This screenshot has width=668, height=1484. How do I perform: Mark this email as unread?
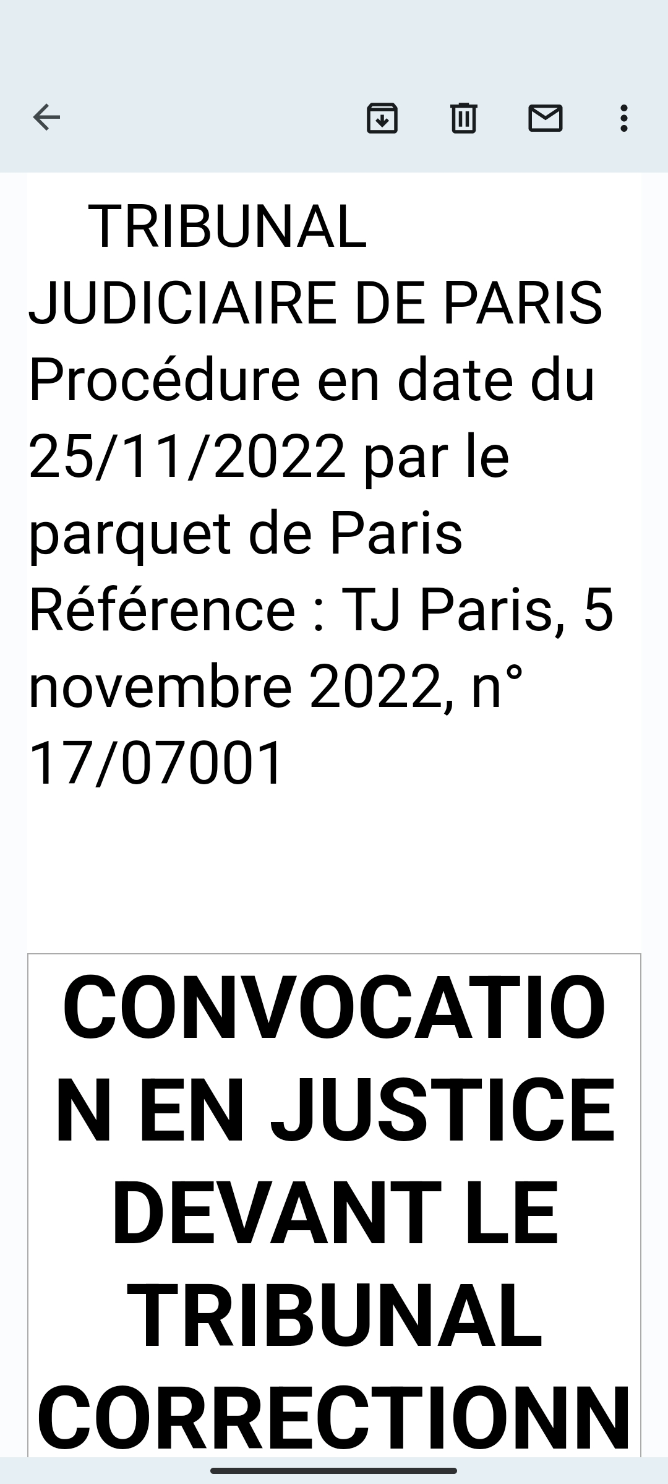pos(545,118)
